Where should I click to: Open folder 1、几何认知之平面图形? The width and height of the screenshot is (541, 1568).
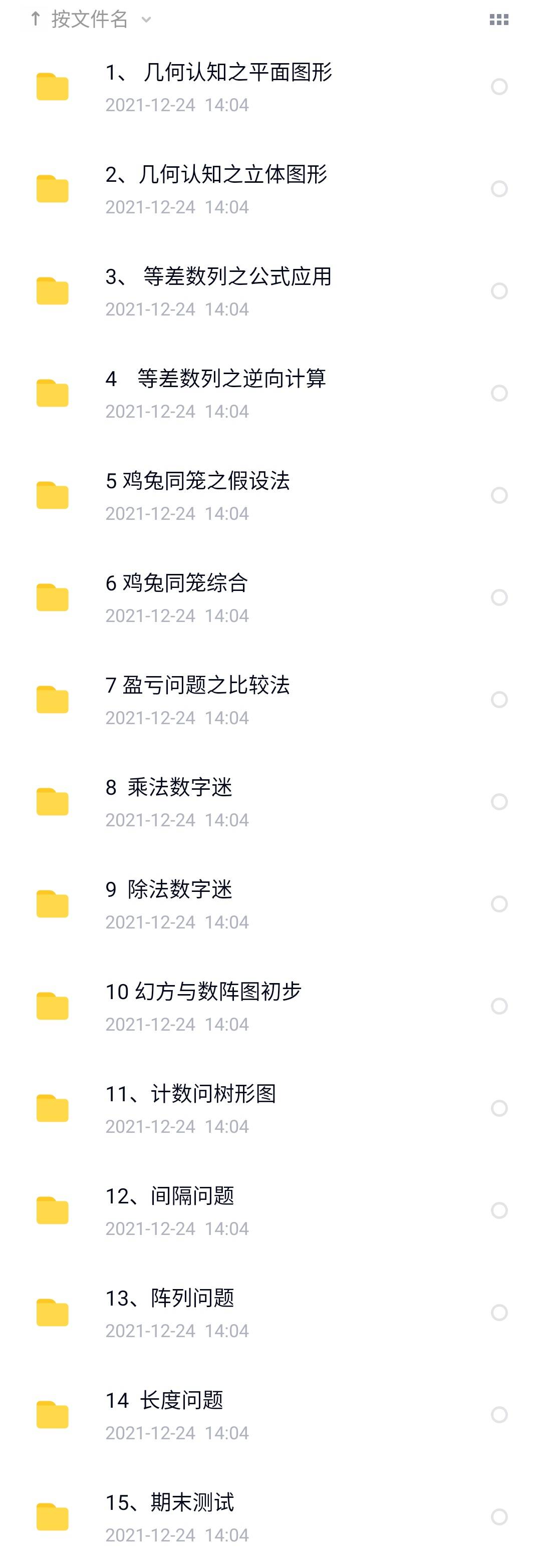point(218,73)
